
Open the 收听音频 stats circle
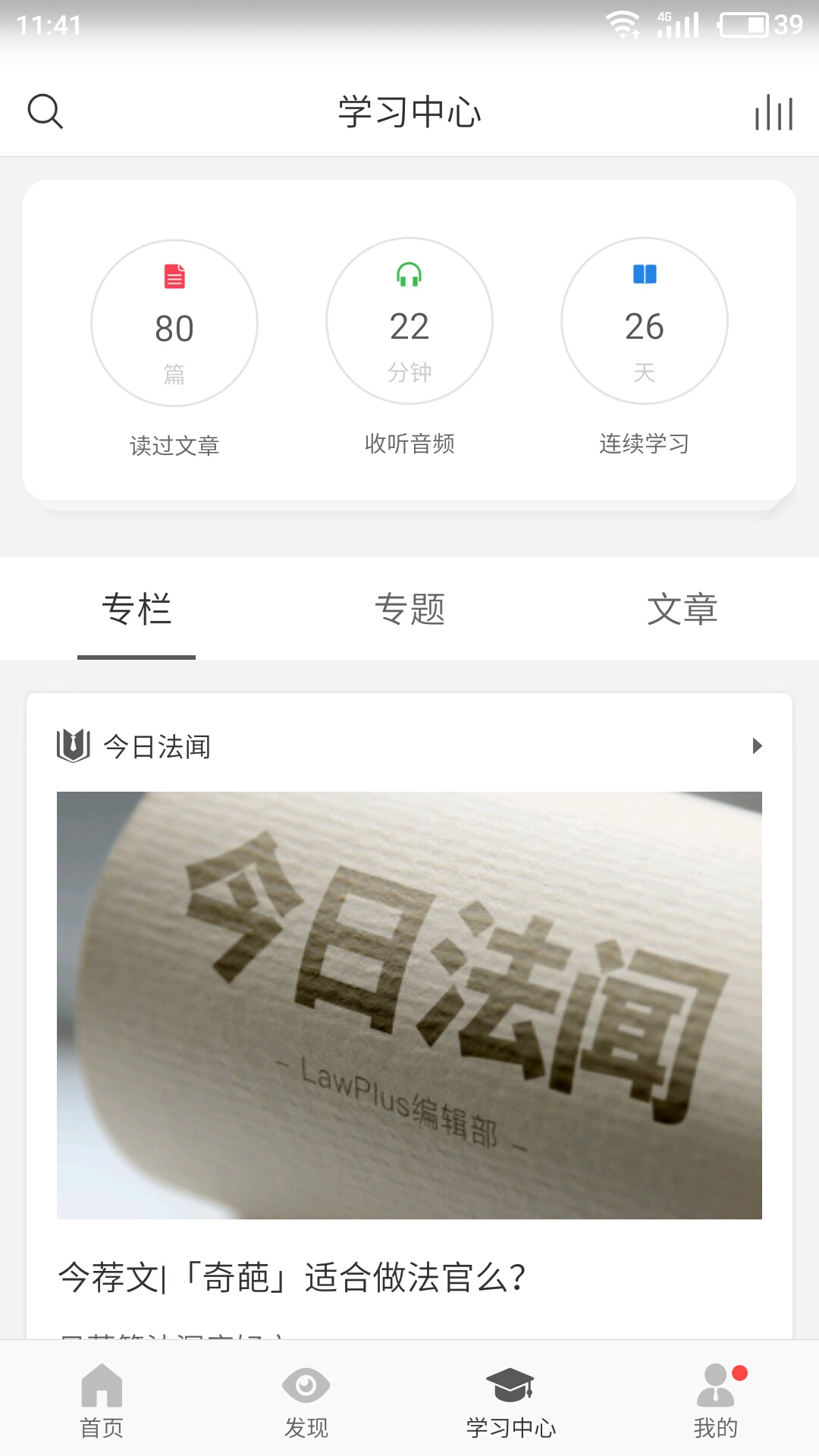coord(409,321)
